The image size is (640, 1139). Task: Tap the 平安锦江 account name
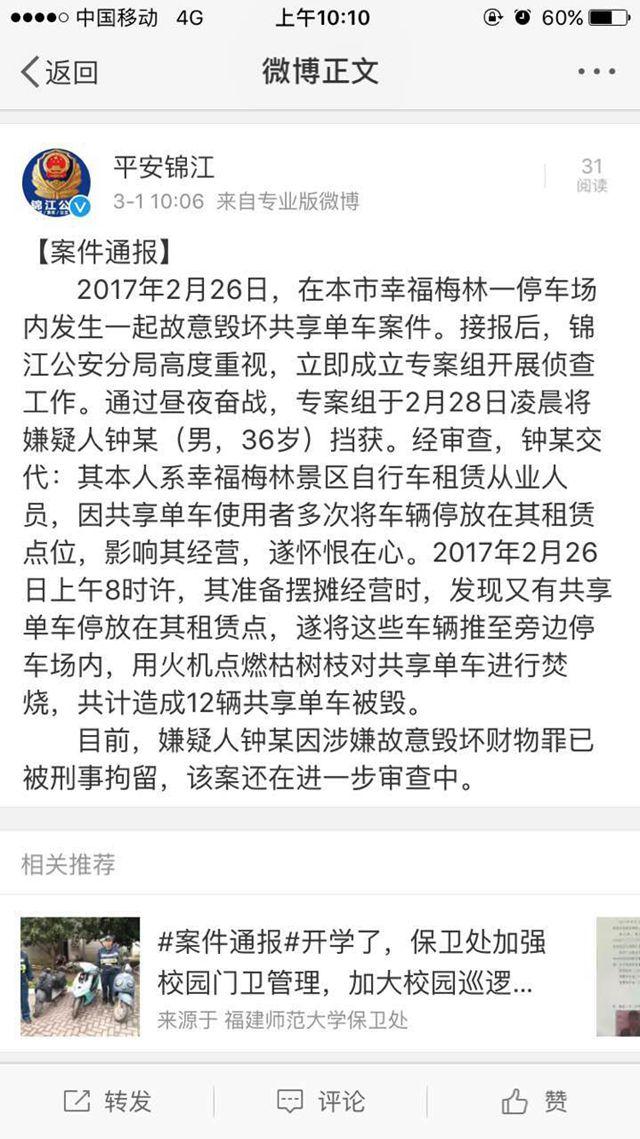pyautogui.click(x=163, y=167)
